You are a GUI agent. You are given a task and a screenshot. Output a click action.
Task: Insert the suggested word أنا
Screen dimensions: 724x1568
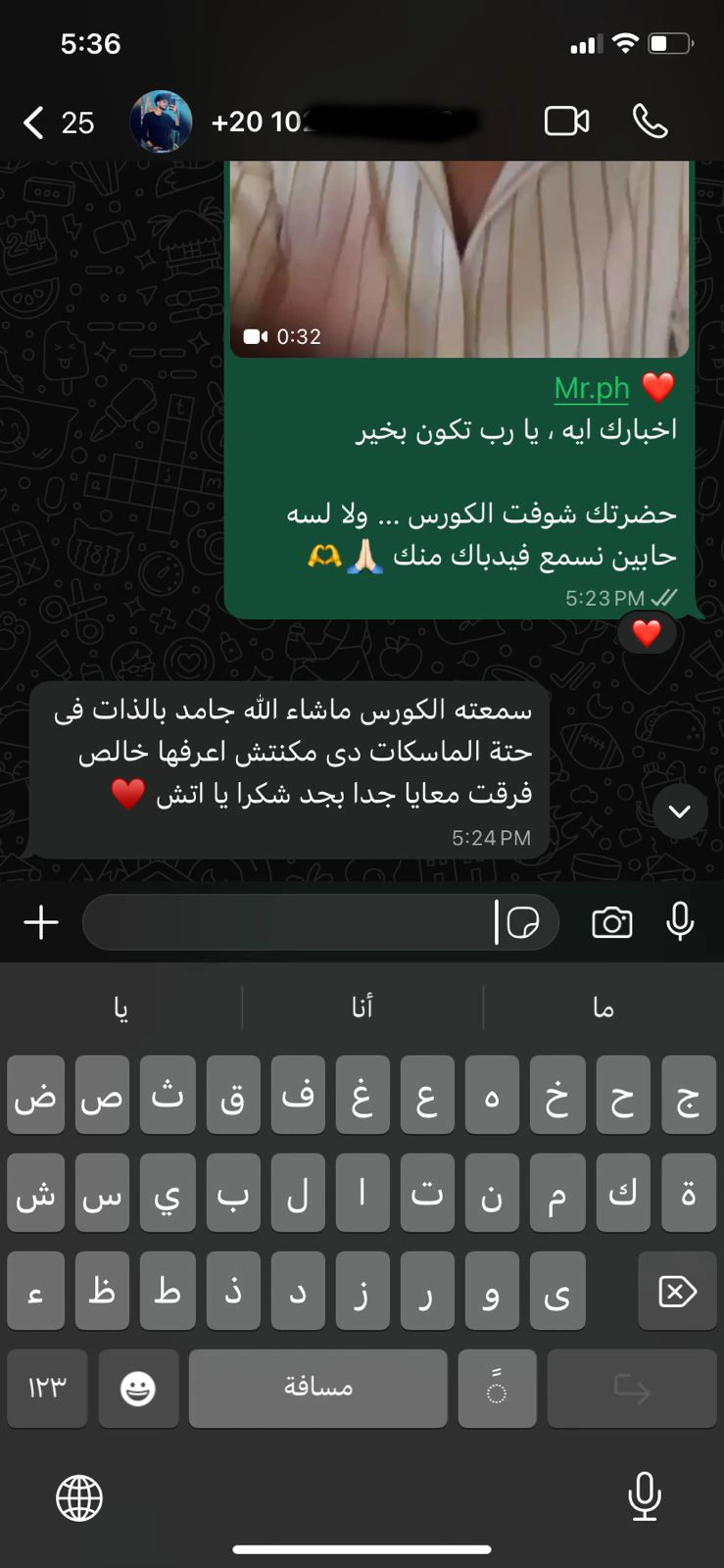coord(362,1007)
